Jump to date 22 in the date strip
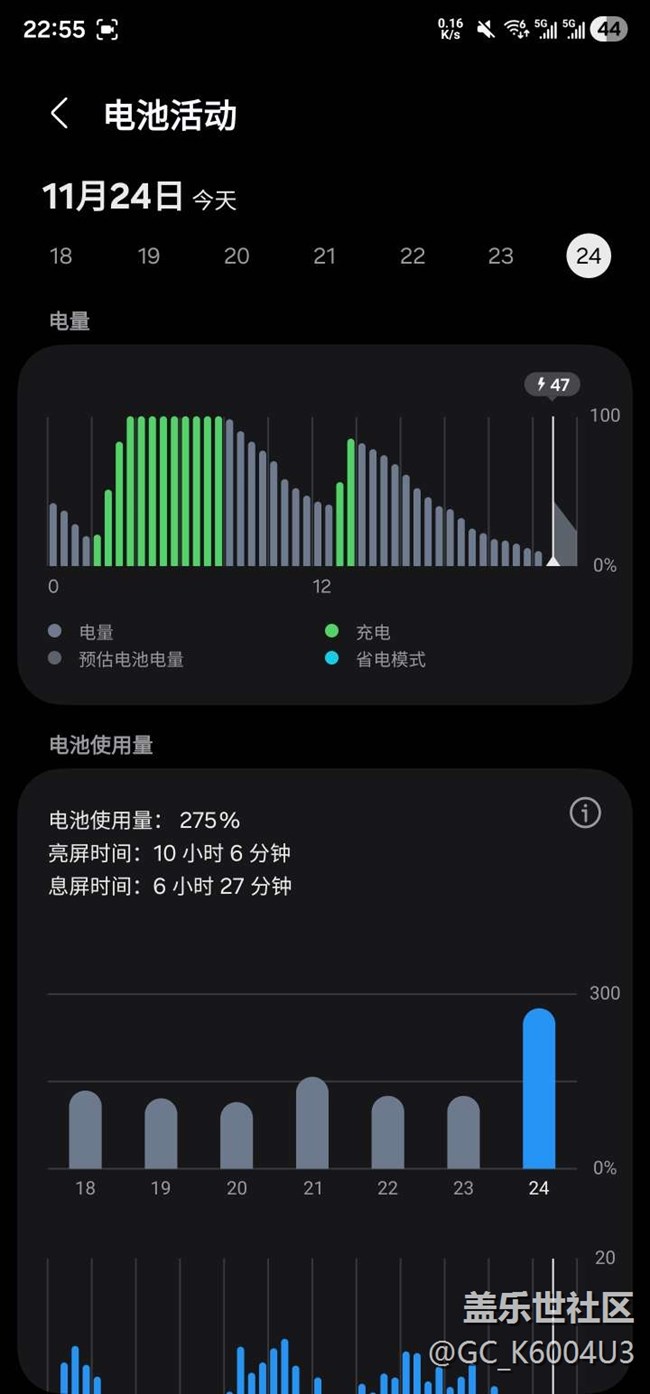This screenshot has height=1394, width=650. click(x=413, y=256)
